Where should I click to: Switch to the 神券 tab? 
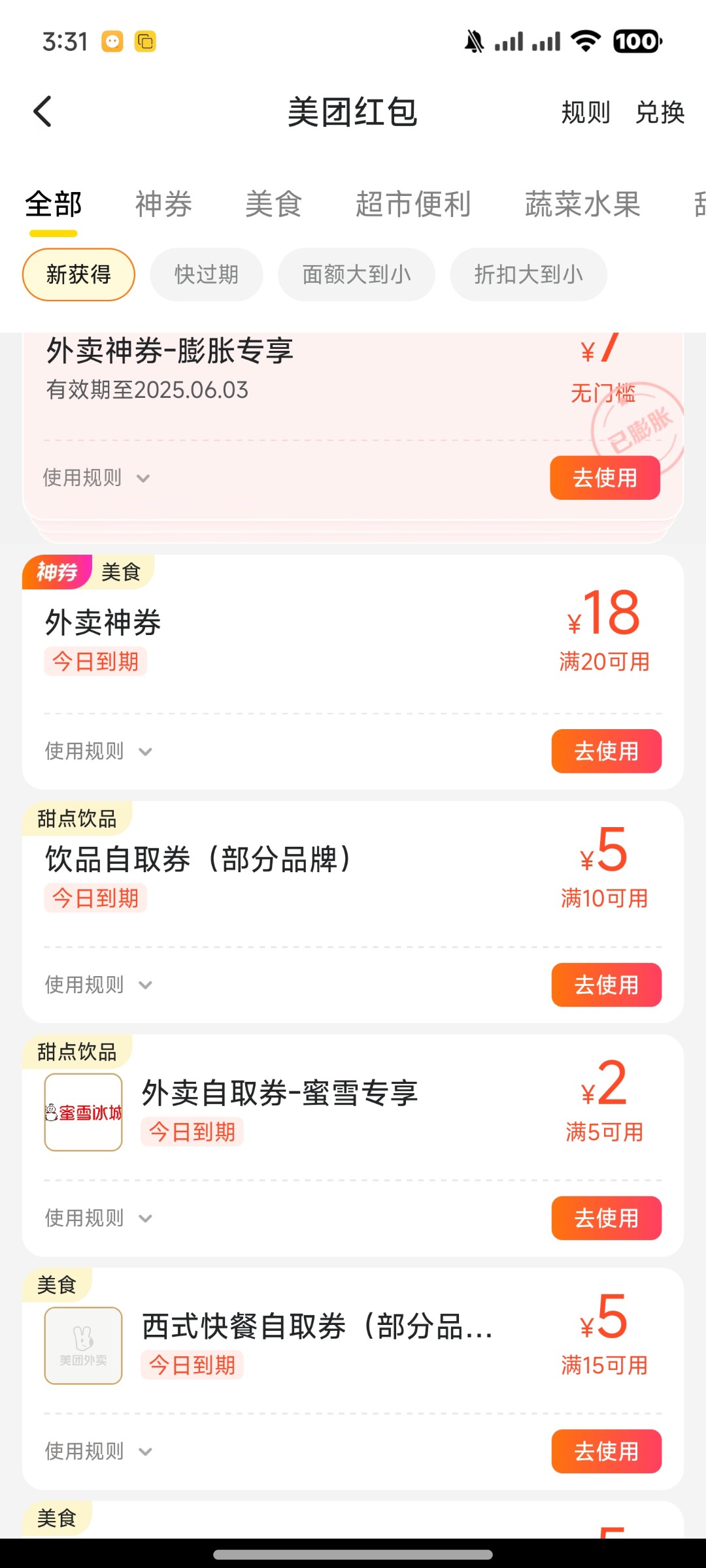click(x=163, y=204)
